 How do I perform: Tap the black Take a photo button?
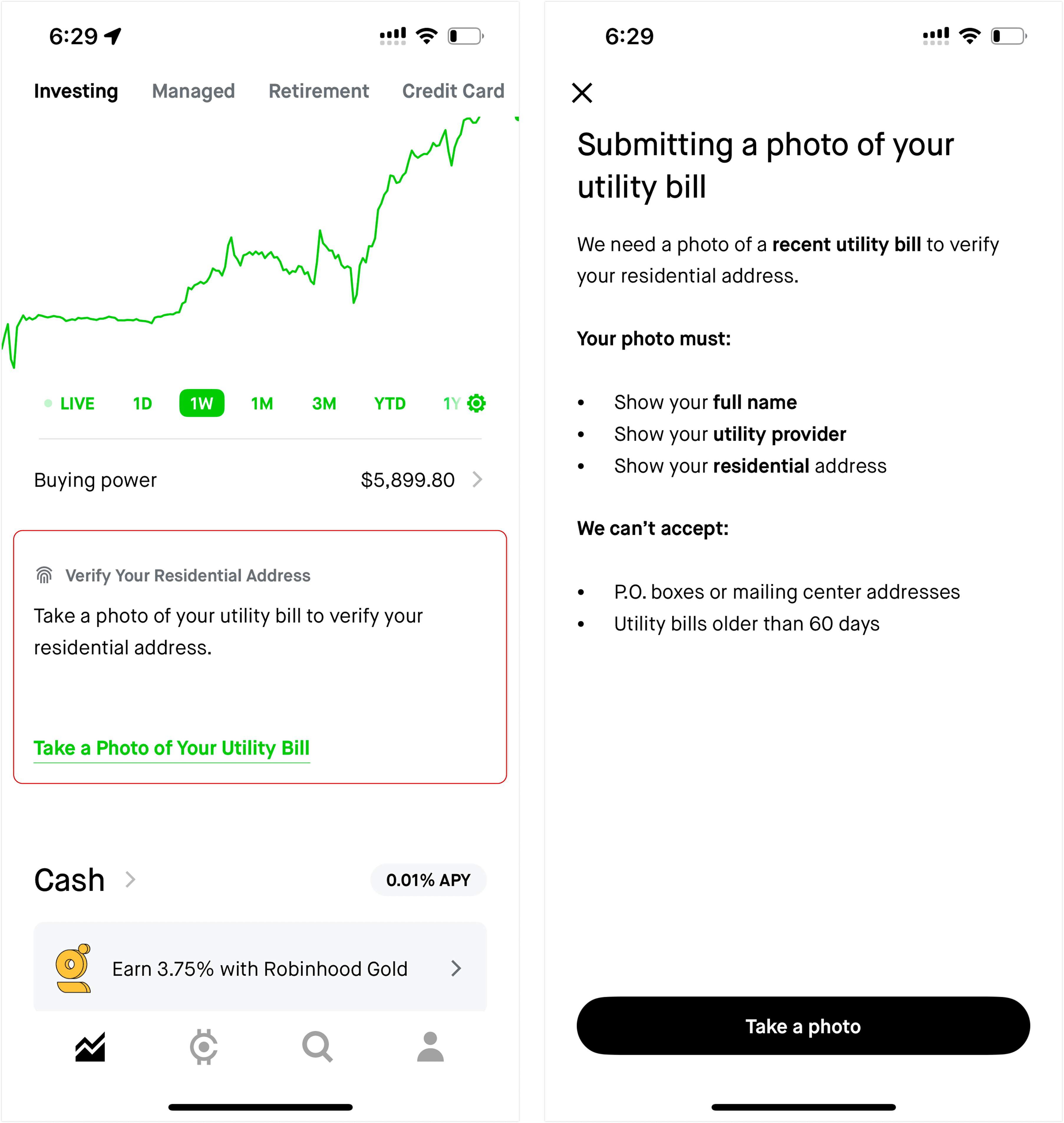tap(803, 1026)
